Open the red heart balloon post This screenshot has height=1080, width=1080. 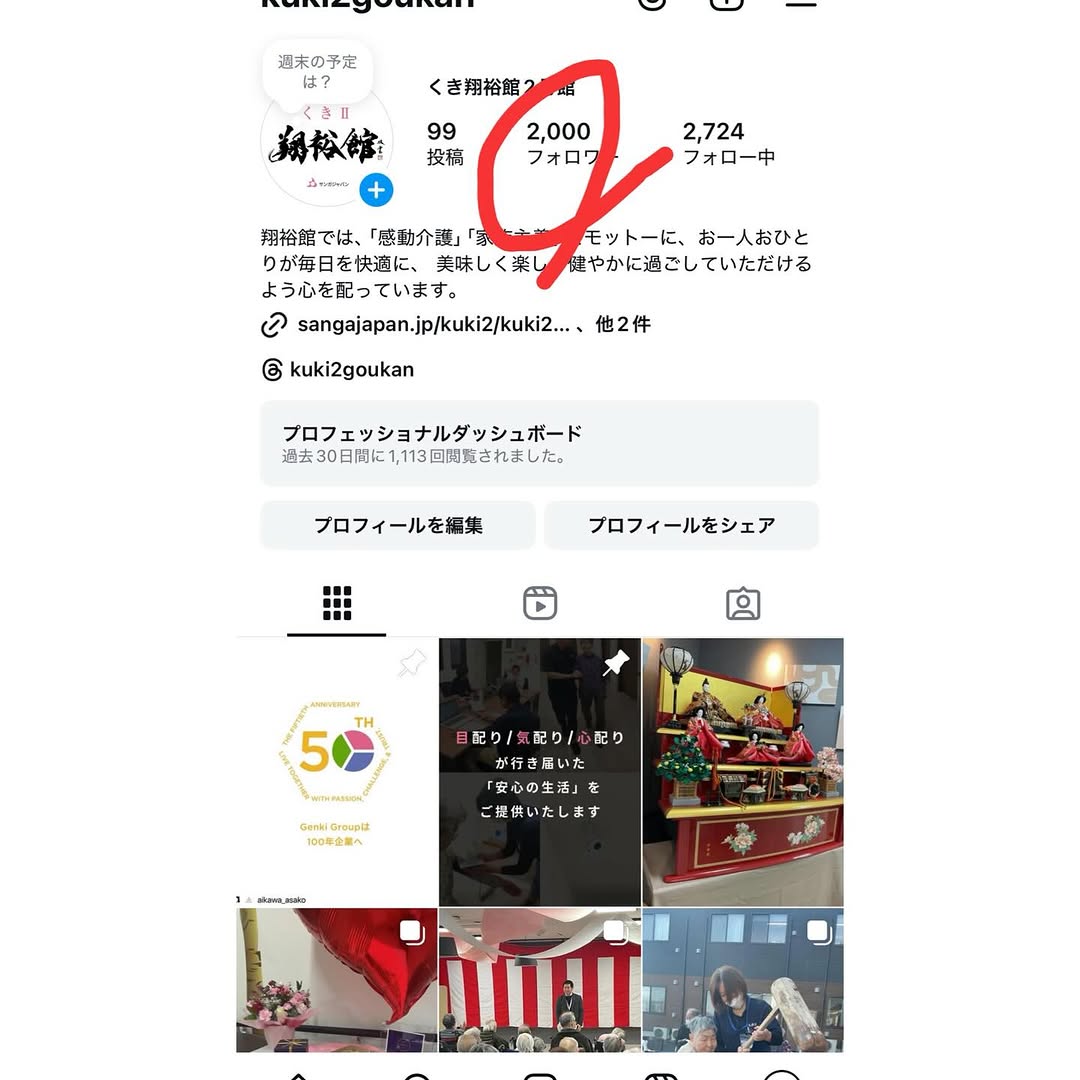click(337, 980)
